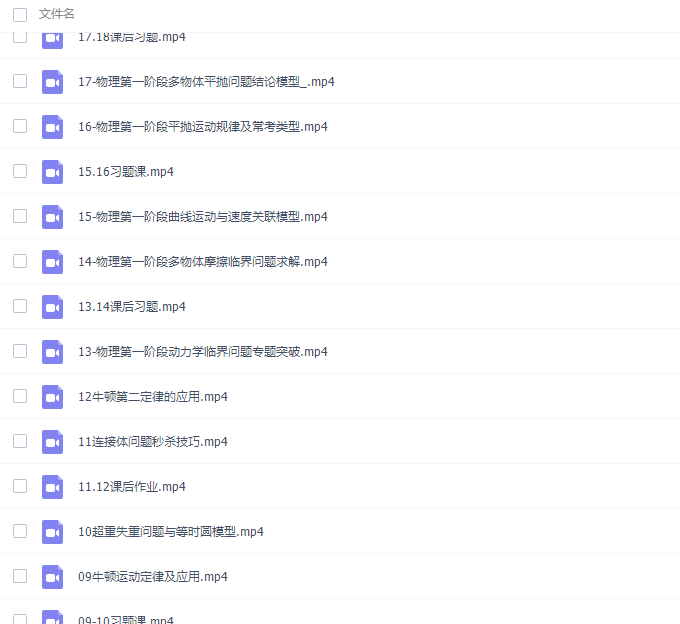Open 14-物理第一阶段多物体摩擦临界问题求解.mp4

[x=202, y=262]
